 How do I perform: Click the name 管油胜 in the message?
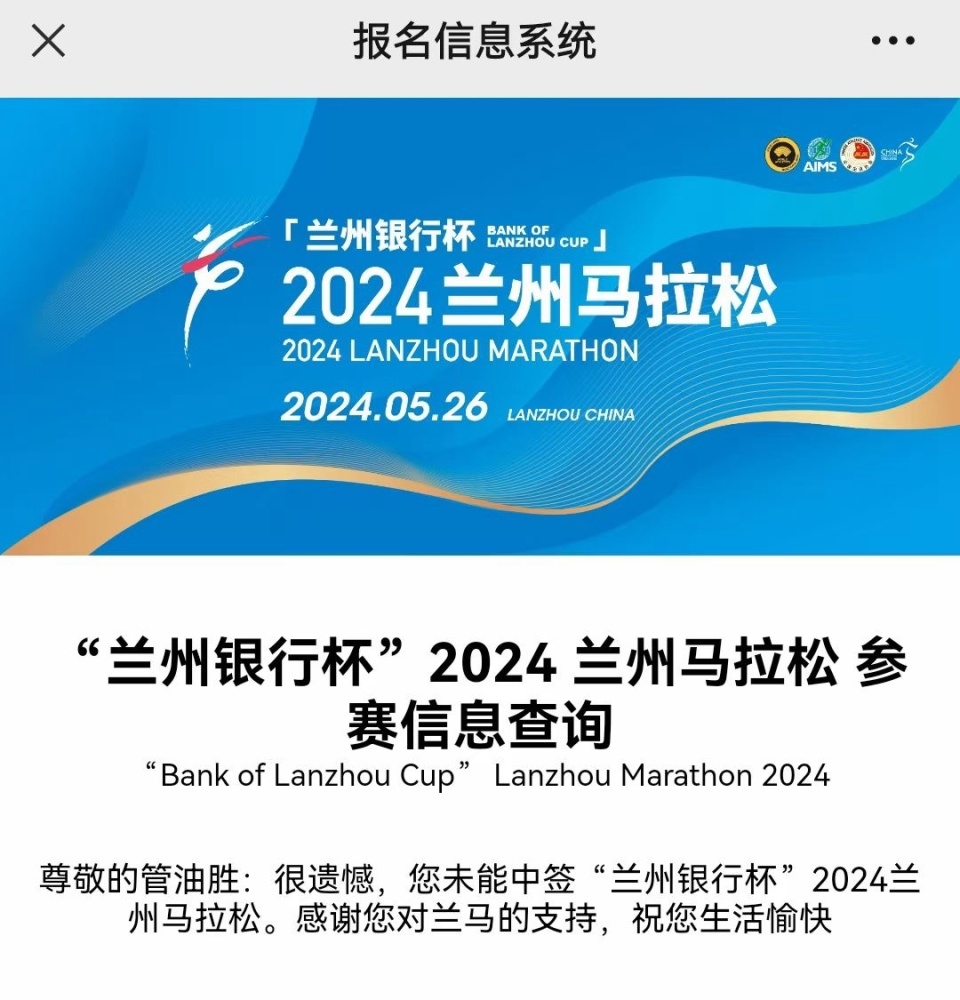point(180,881)
